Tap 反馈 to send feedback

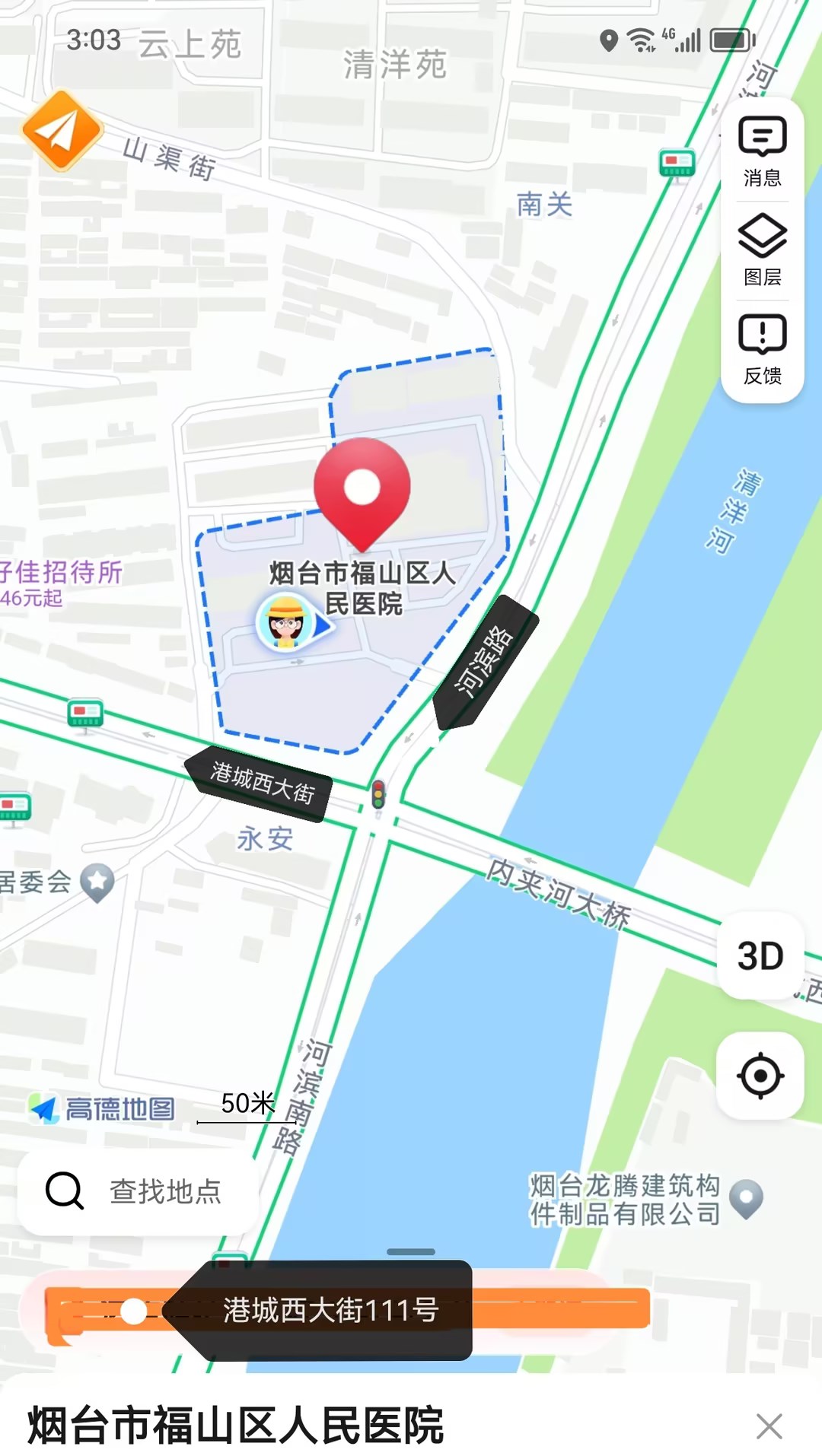coord(762,348)
